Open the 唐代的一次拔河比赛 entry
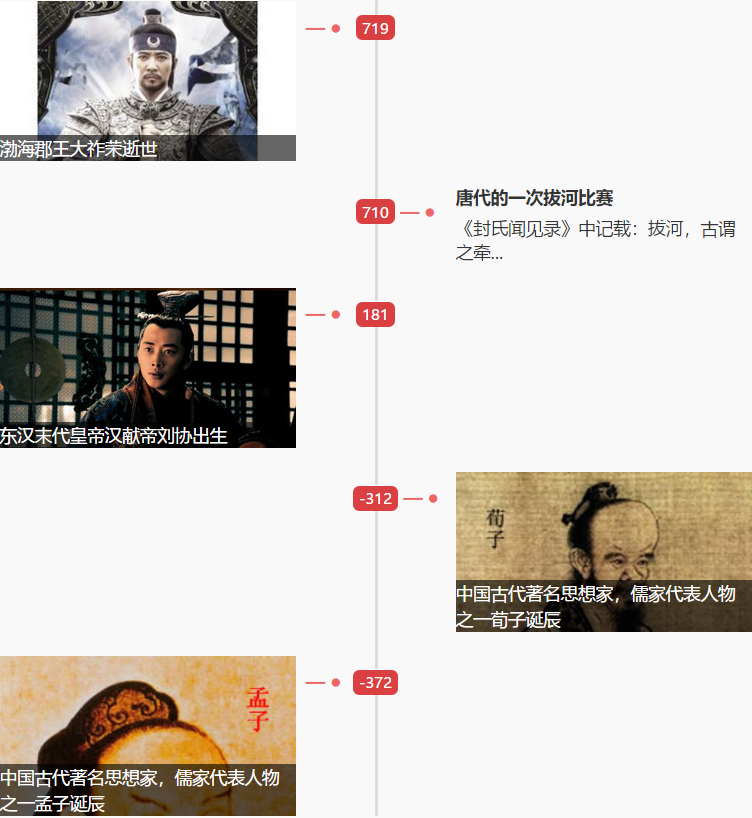This screenshot has width=752, height=818. (x=534, y=198)
